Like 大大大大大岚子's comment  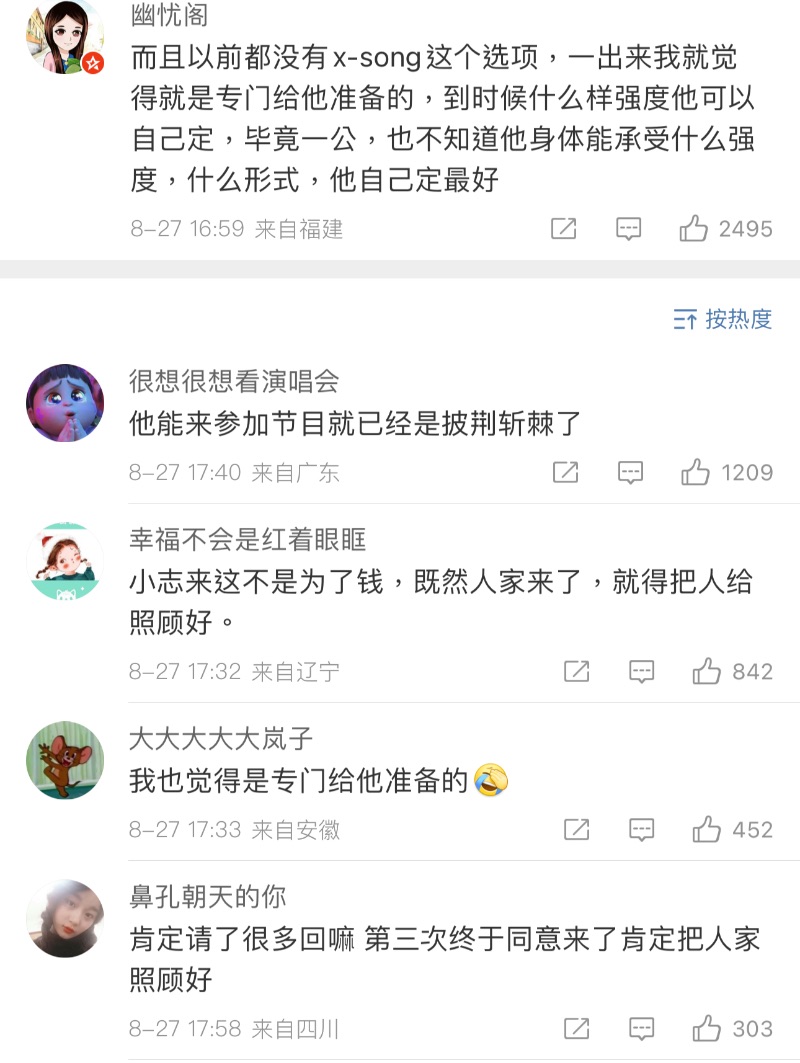(x=707, y=829)
